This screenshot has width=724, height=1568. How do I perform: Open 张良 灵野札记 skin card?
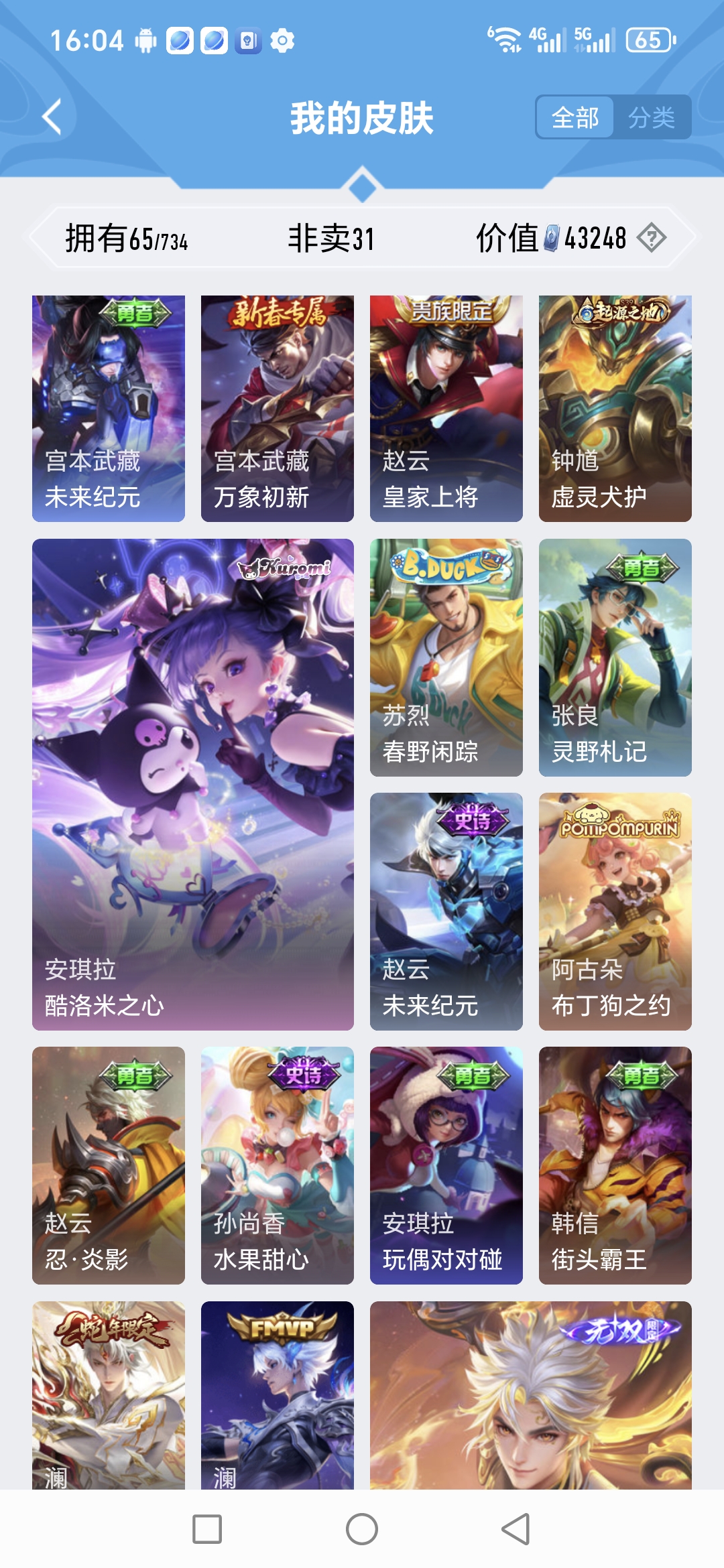(x=615, y=657)
